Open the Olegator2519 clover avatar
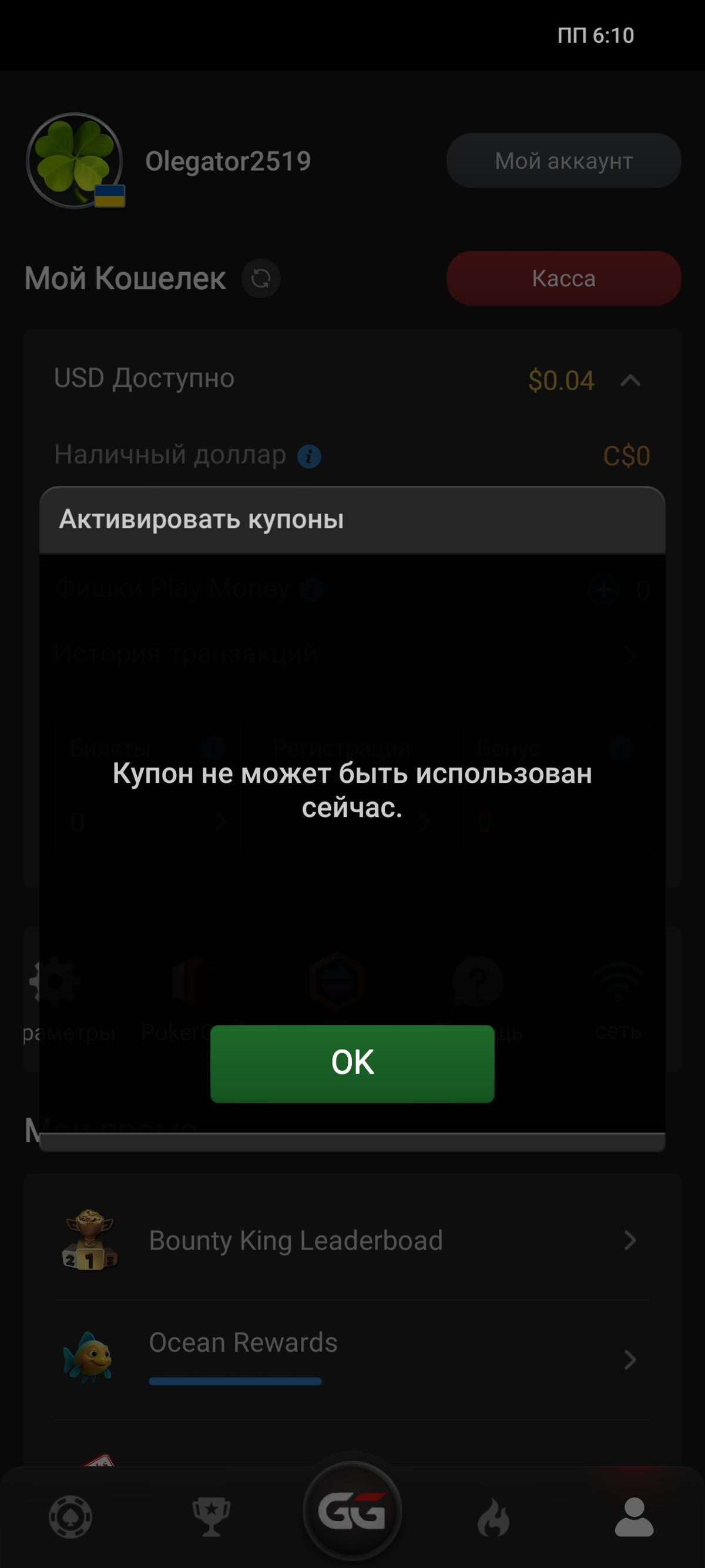Screen dimensions: 705x1568 click(75, 160)
